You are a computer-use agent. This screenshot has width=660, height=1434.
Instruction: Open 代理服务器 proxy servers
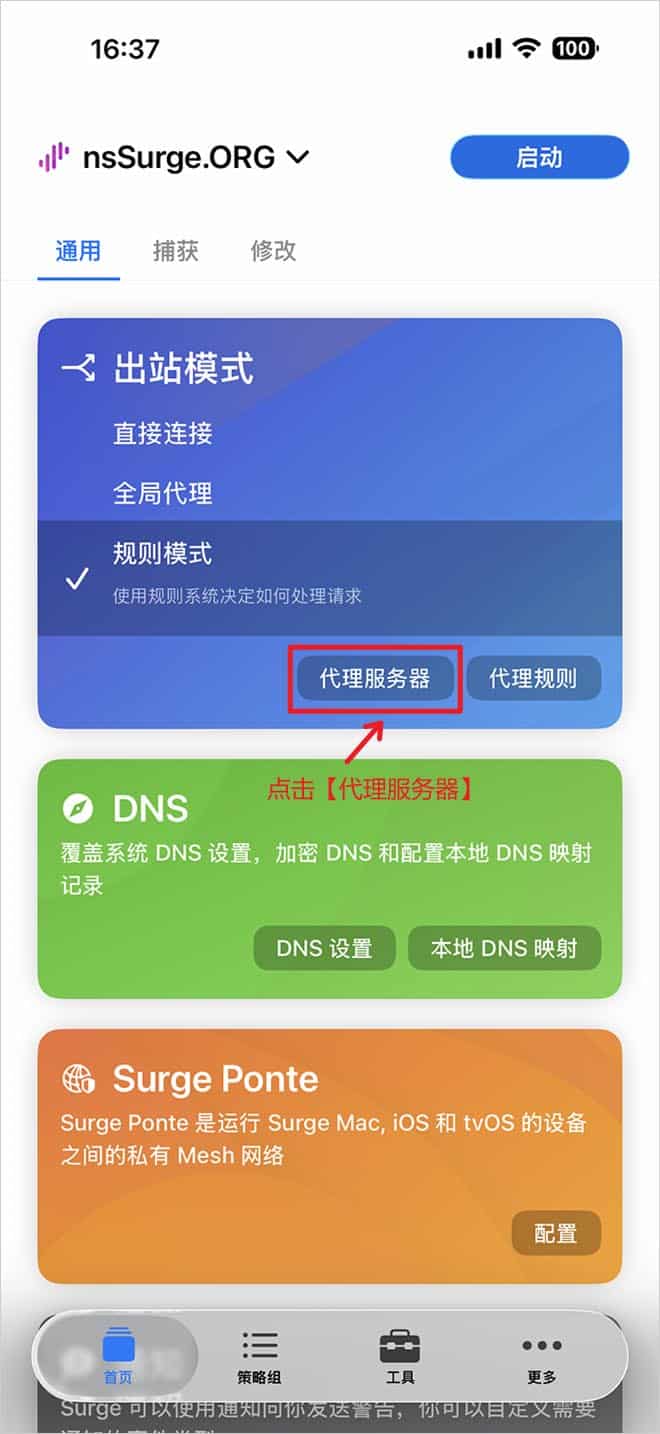tap(375, 679)
